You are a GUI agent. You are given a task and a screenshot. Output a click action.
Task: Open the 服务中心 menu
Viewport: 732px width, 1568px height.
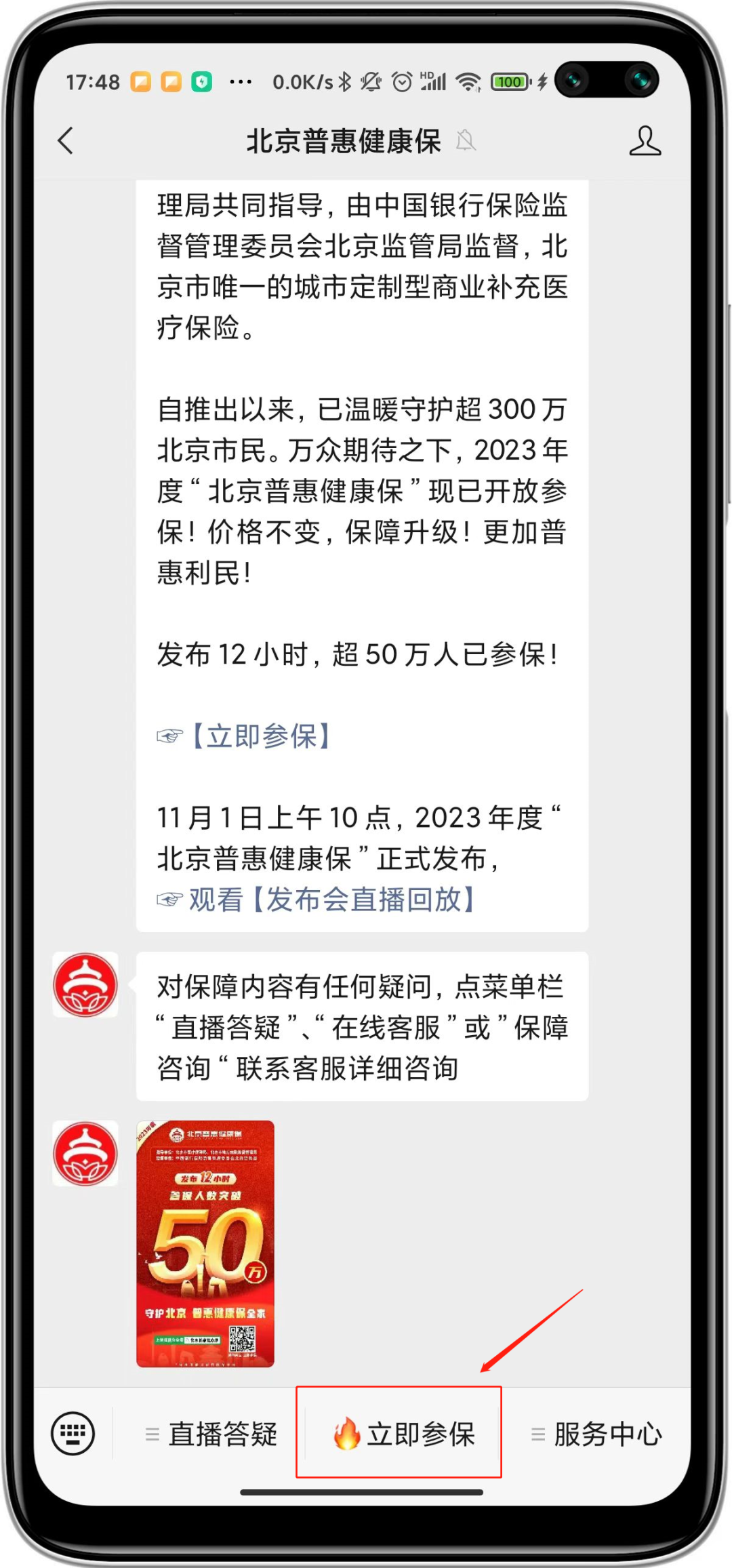pyautogui.click(x=596, y=1434)
